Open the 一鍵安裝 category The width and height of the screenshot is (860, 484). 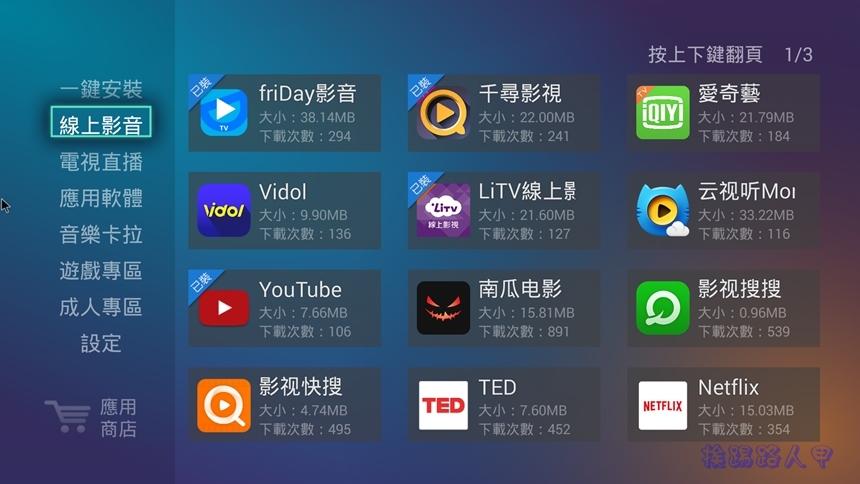point(101,89)
